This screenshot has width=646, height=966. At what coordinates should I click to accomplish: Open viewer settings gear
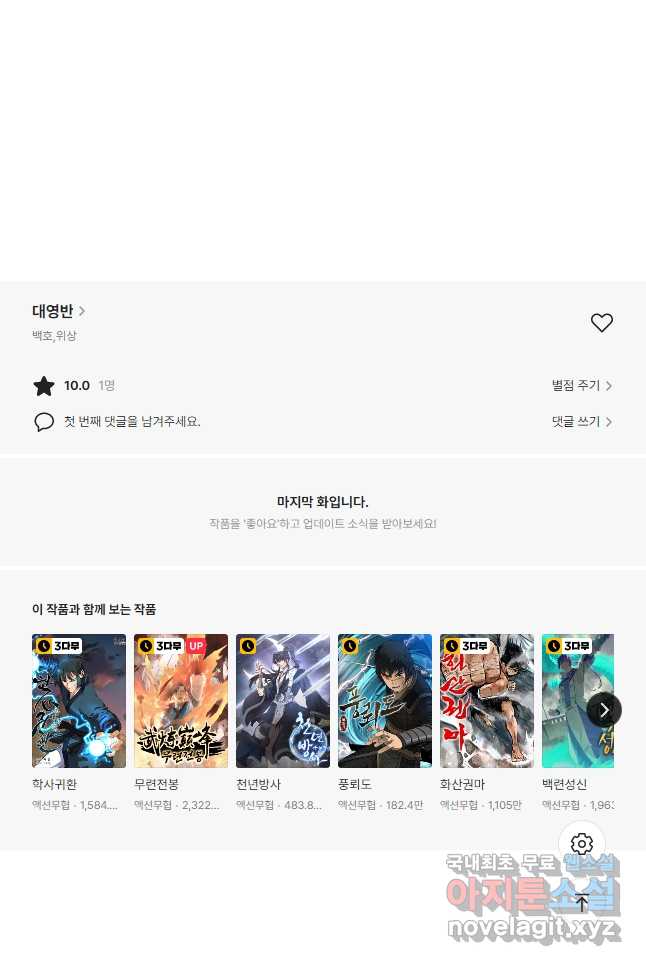[582, 844]
